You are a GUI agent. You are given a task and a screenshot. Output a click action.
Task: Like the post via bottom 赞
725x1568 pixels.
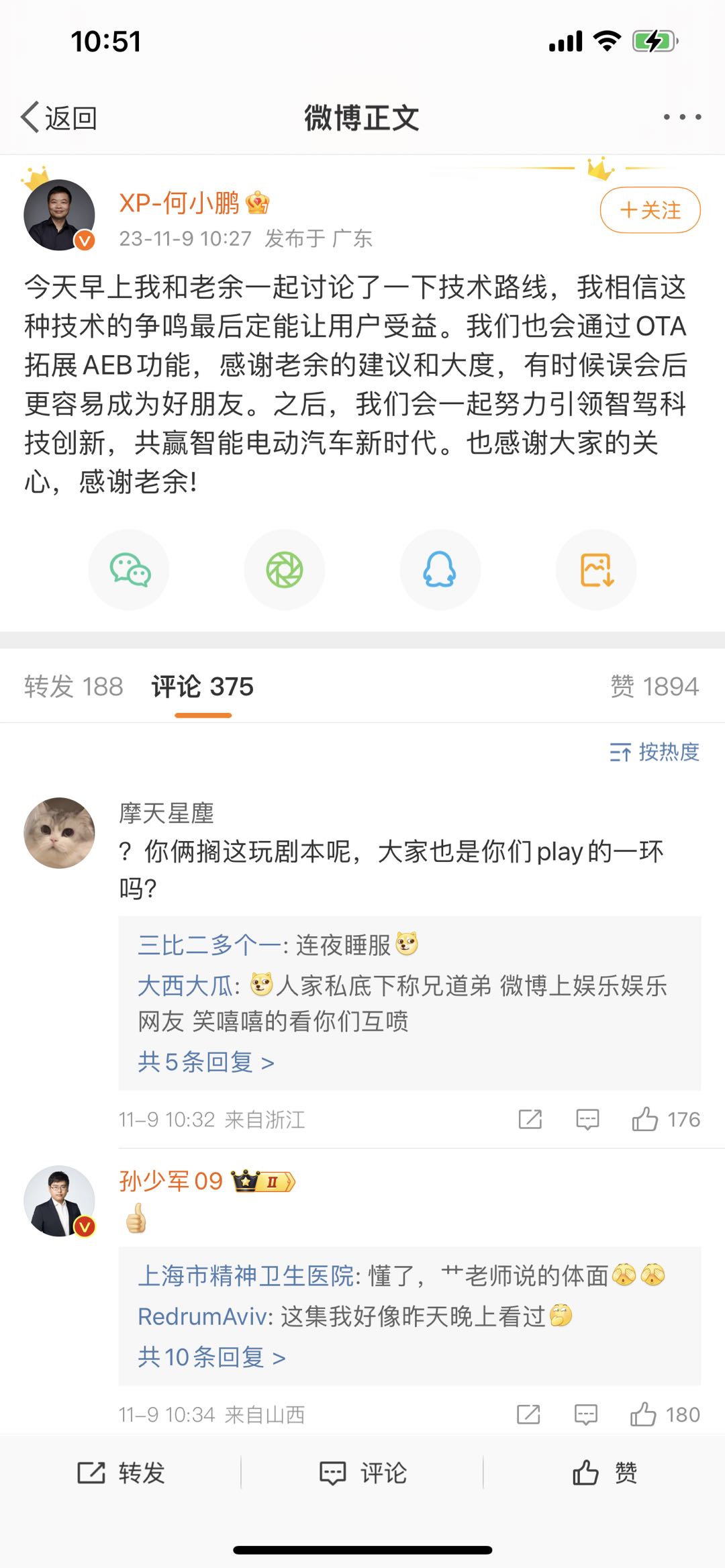[x=604, y=1473]
